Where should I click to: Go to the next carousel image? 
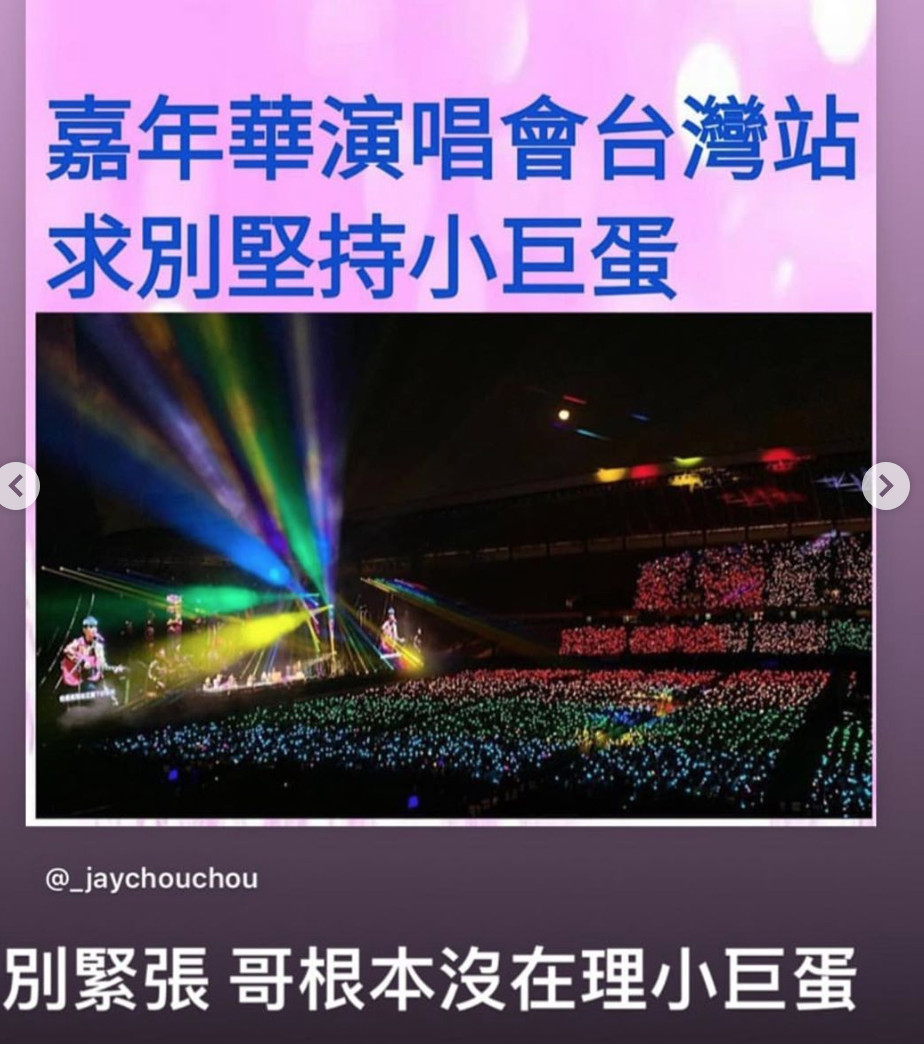(885, 486)
